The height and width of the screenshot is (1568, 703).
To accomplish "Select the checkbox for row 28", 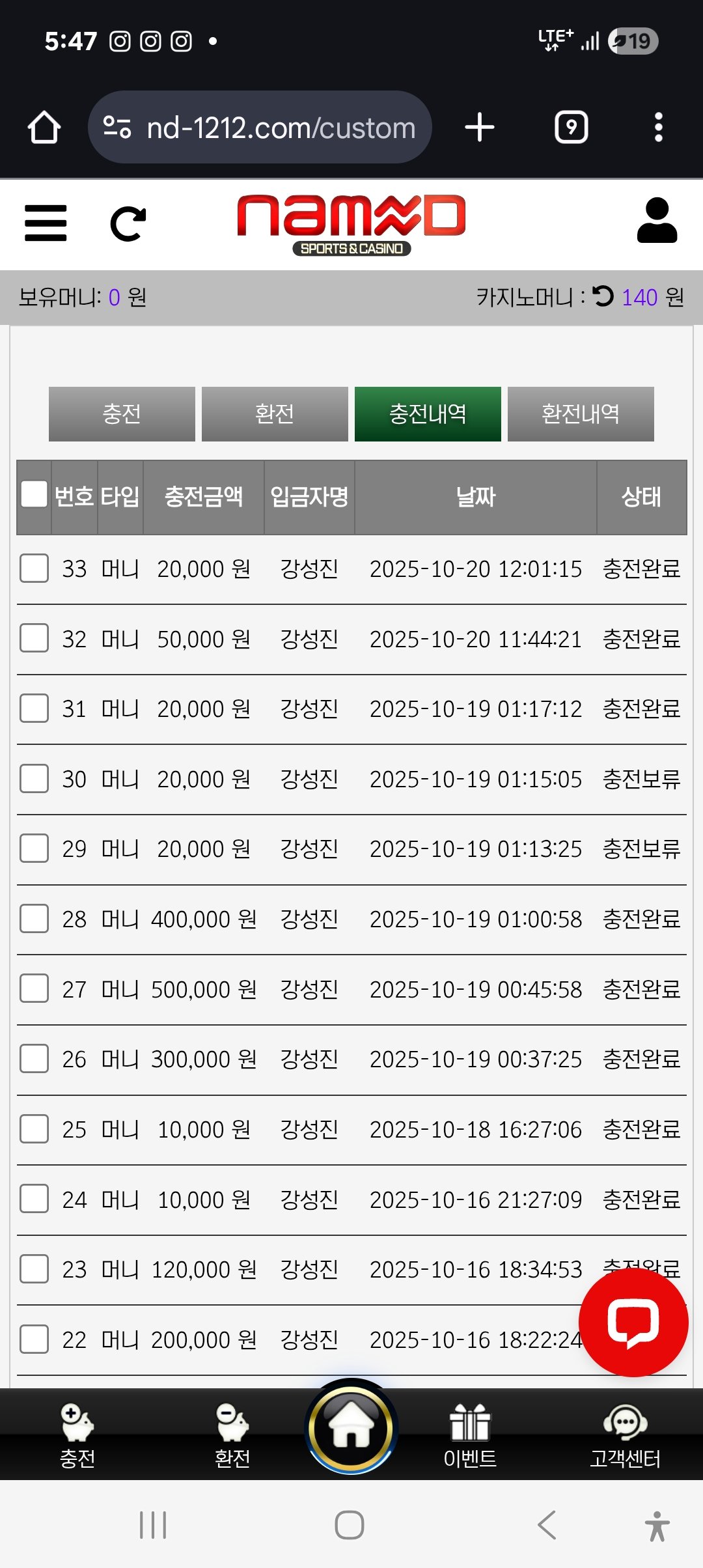I will click(34, 919).
